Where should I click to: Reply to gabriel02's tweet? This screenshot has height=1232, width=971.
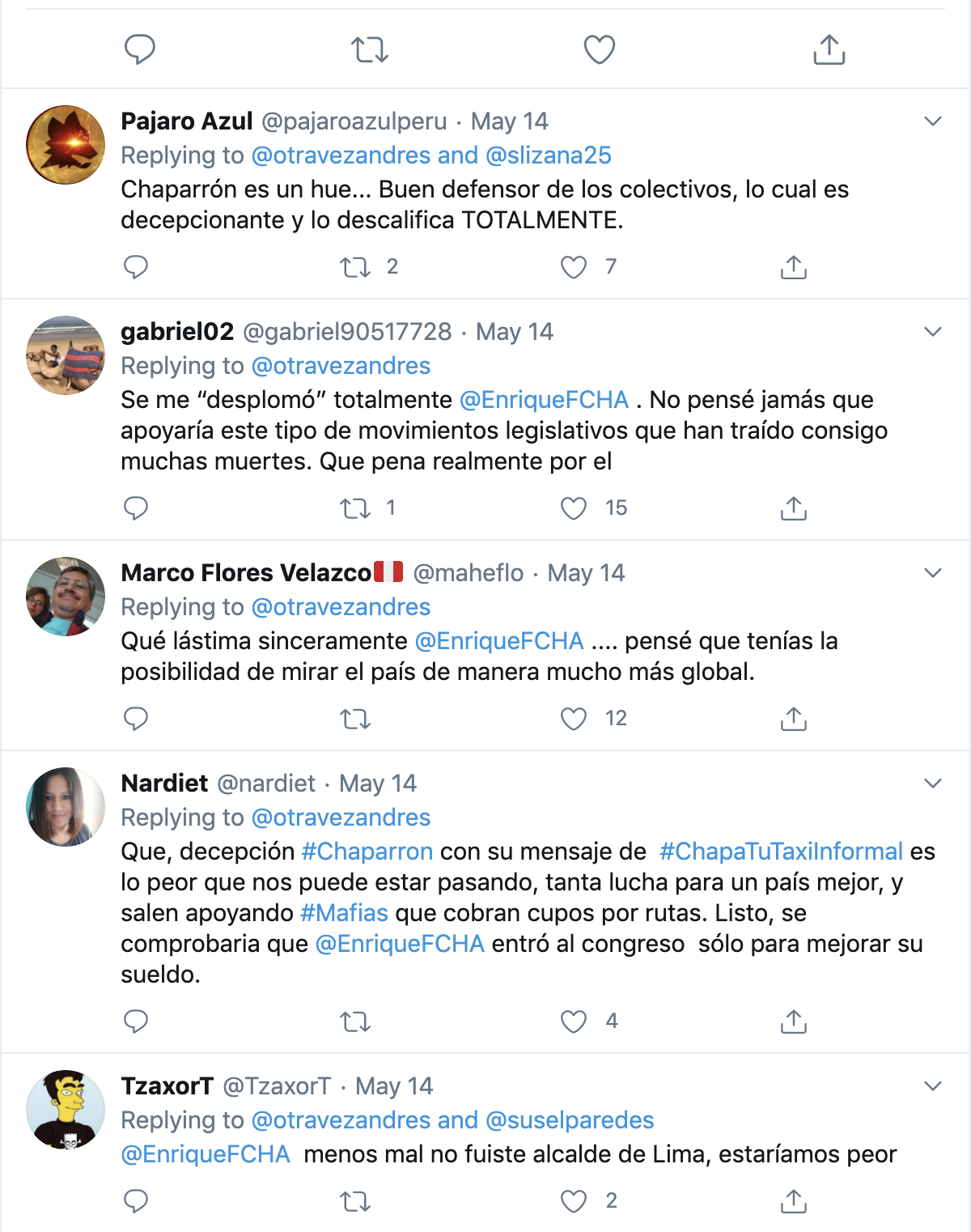click(136, 508)
